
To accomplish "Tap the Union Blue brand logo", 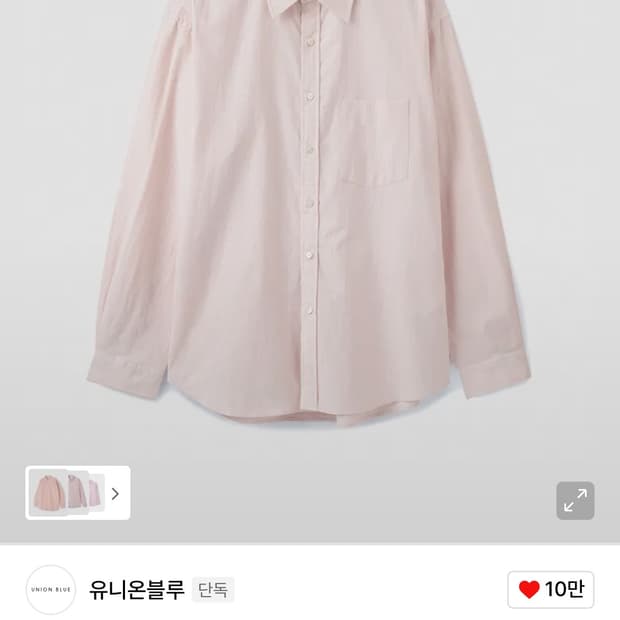I will click(51, 590).
